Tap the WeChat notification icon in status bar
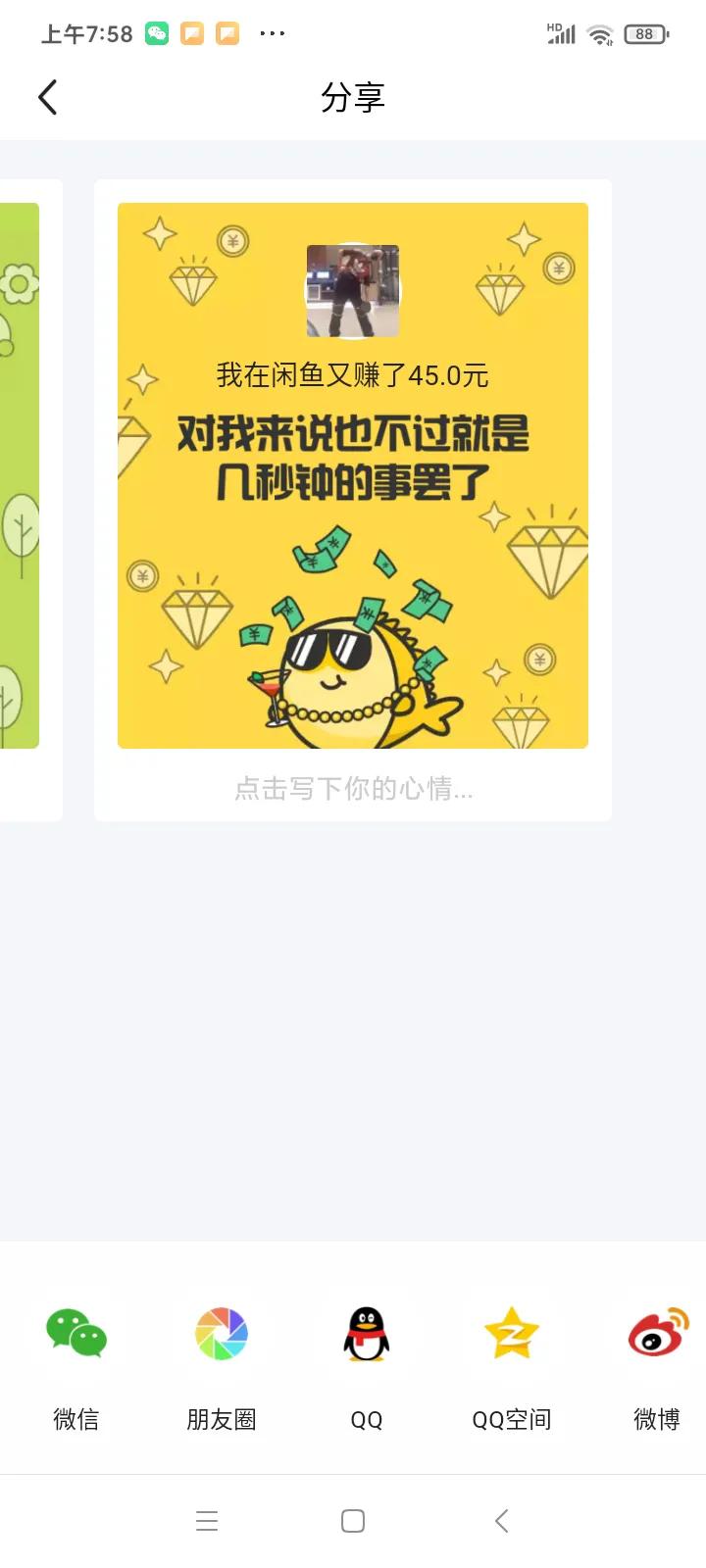 (157, 32)
